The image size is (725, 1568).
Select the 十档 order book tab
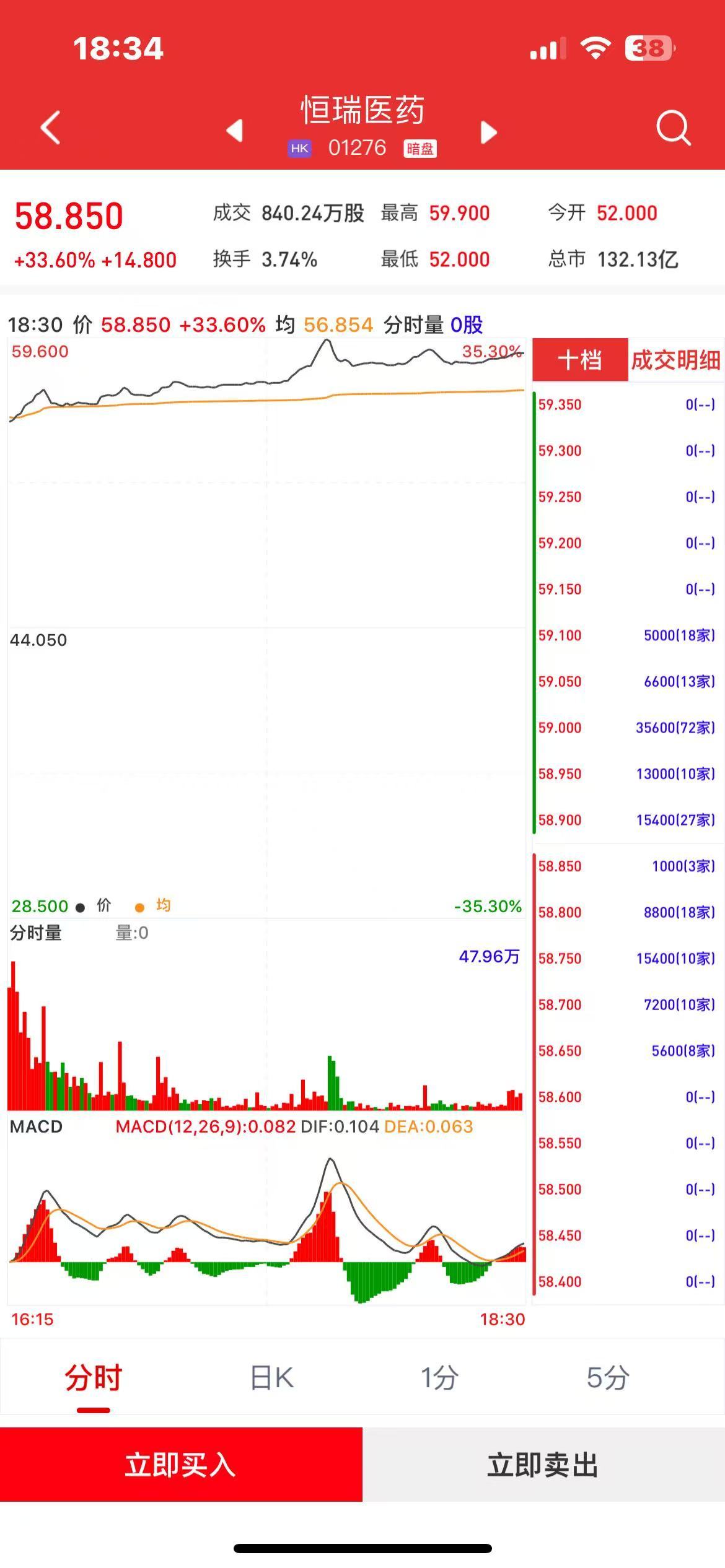click(x=580, y=360)
